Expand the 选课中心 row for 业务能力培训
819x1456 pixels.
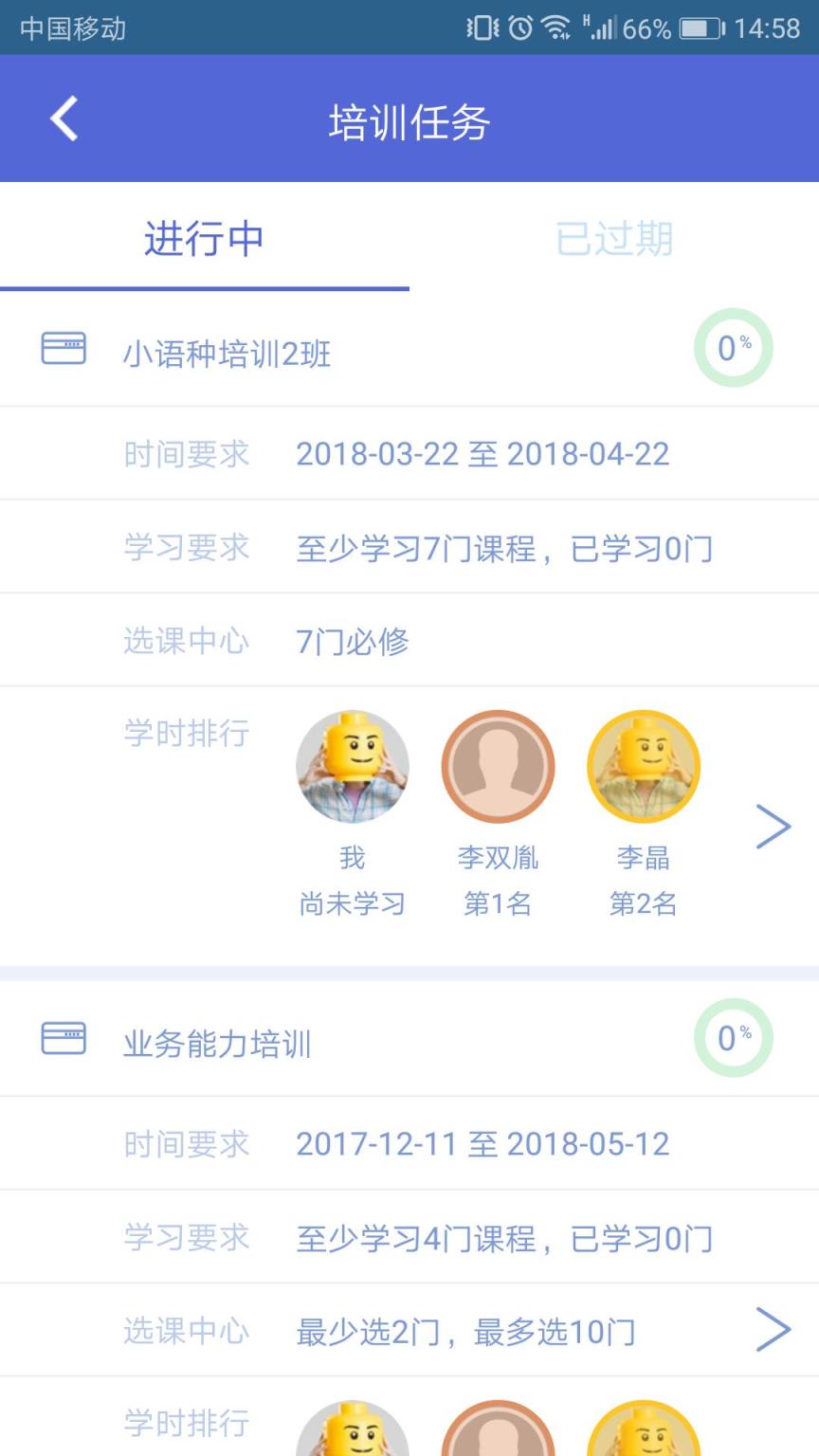click(x=774, y=1329)
